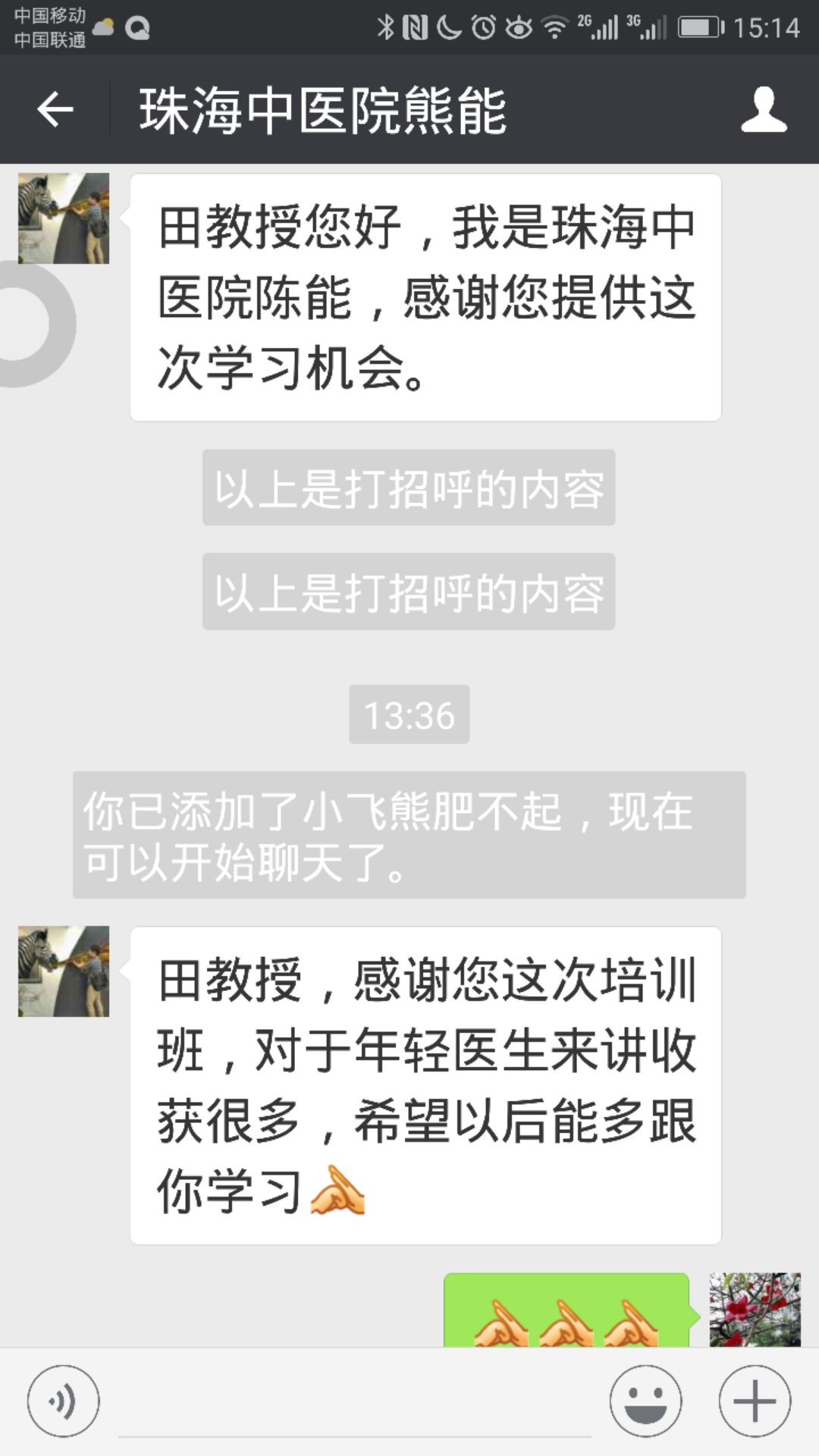Open the plus attachments menu
This screenshot has height=1456, width=819.
pos(755,1401)
